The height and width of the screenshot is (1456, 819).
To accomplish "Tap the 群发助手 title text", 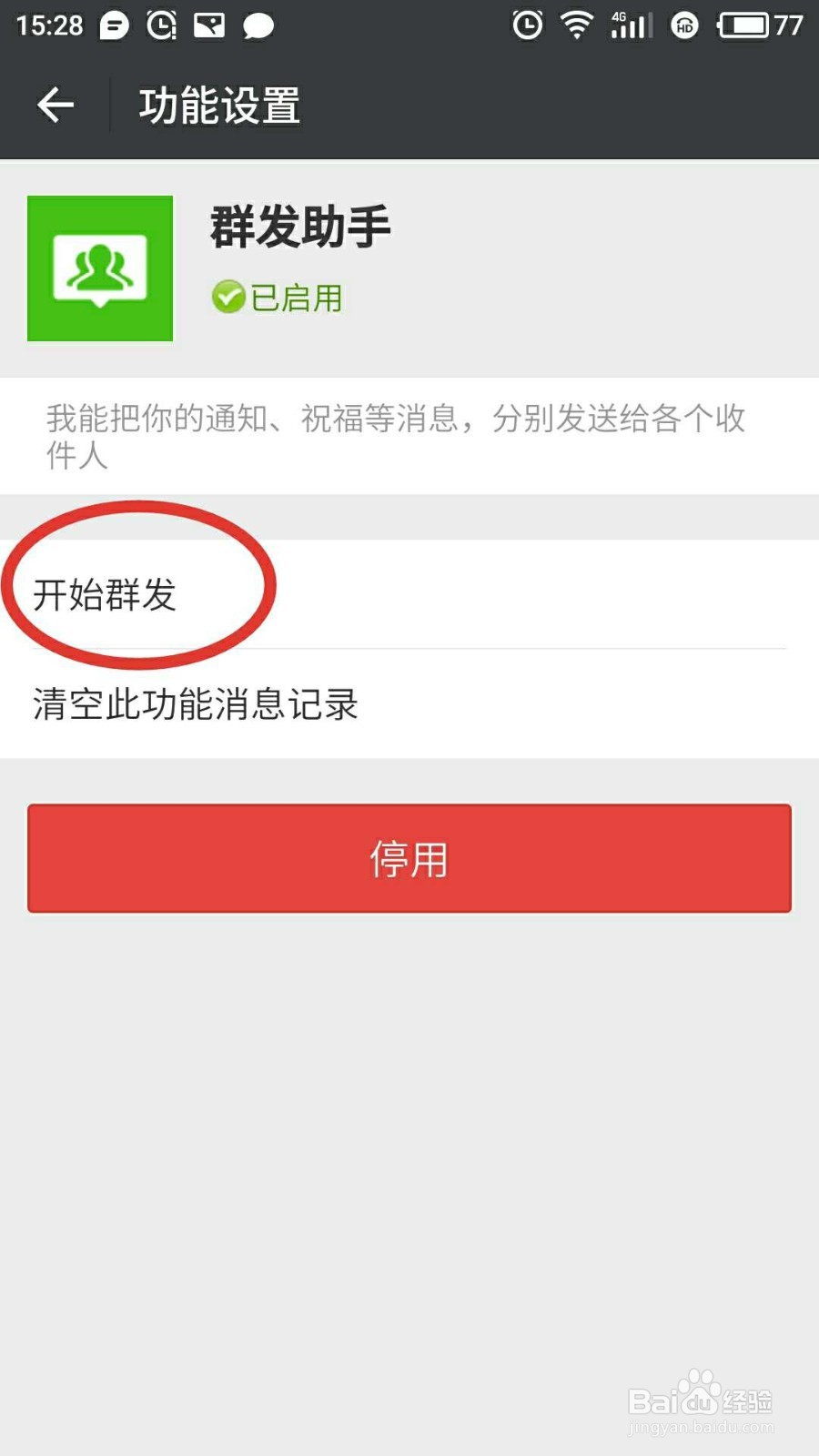I will coord(300,227).
